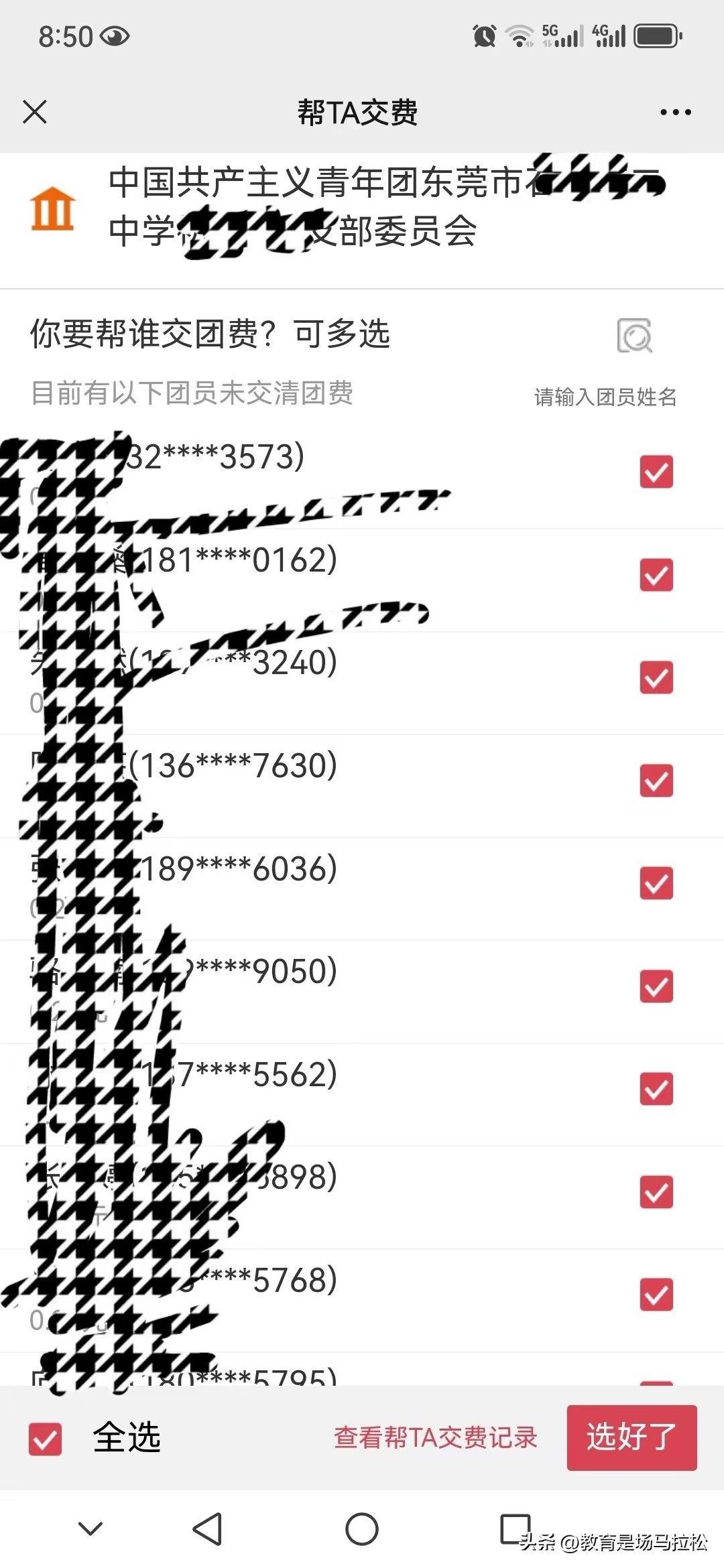Tap the member search icon
724x1568 pixels.
tap(634, 335)
